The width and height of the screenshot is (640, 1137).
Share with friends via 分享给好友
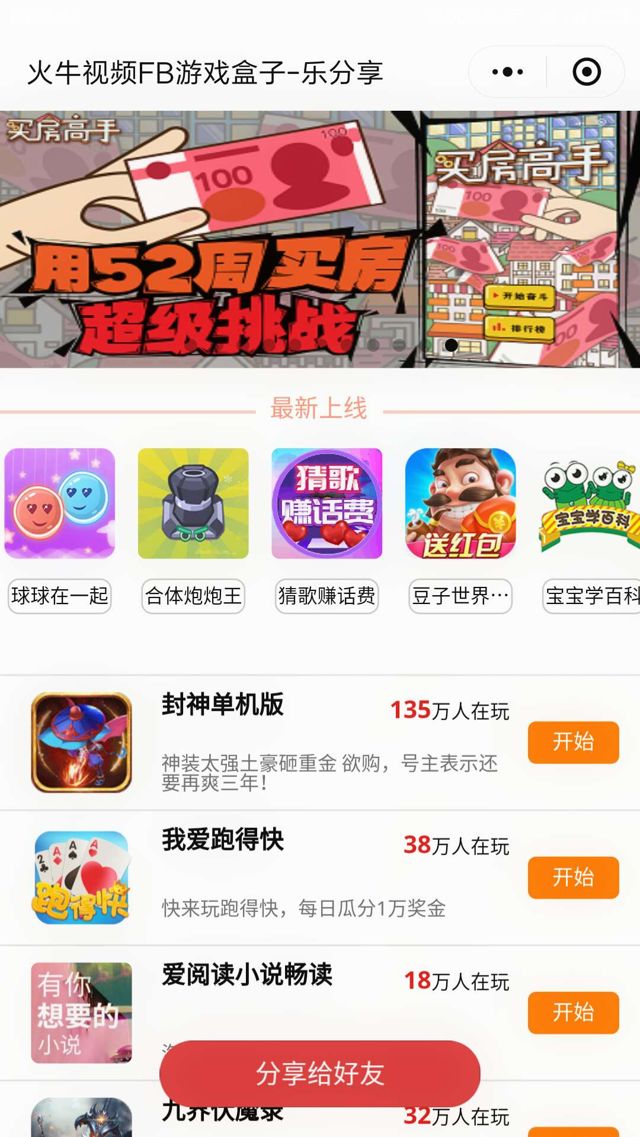click(x=320, y=1074)
